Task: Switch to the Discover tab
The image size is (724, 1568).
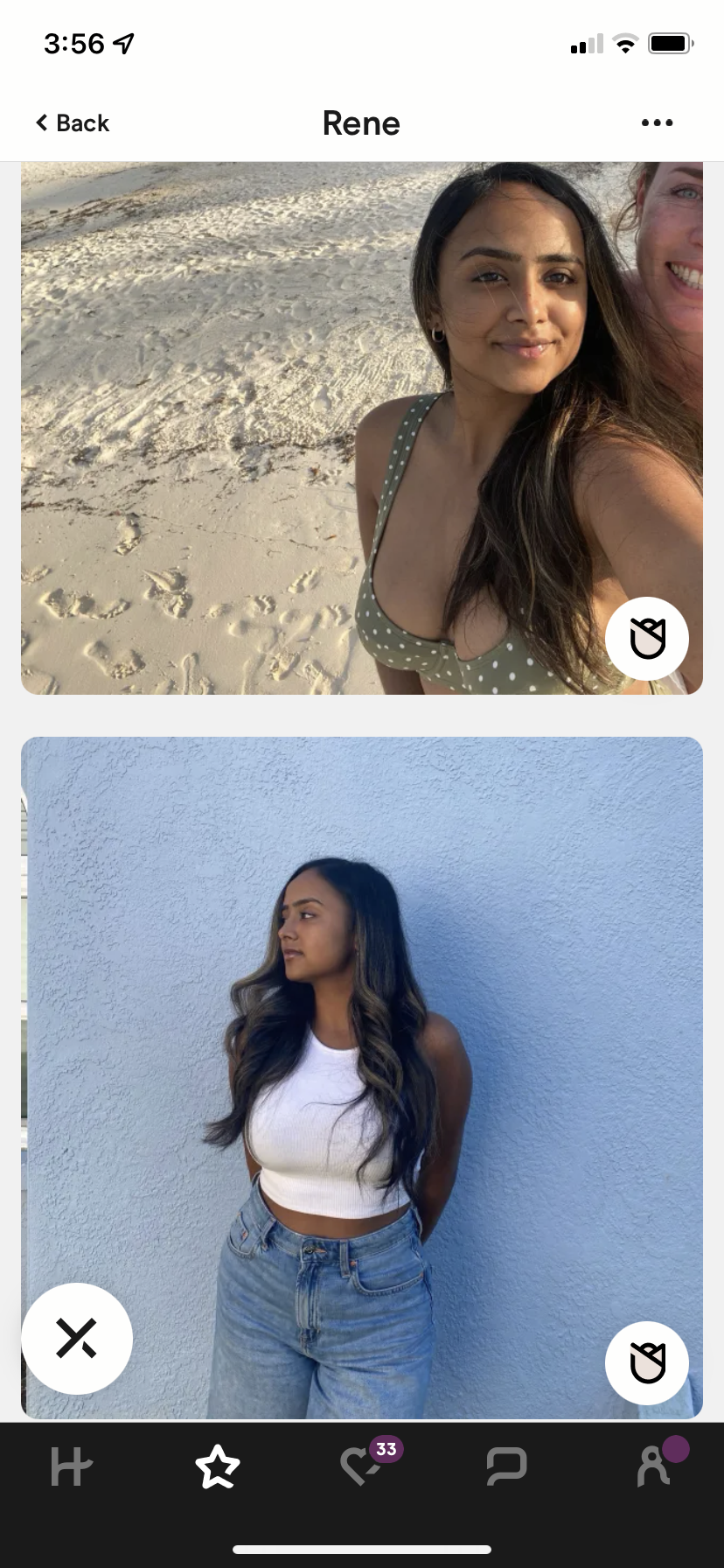Action: (71, 1467)
